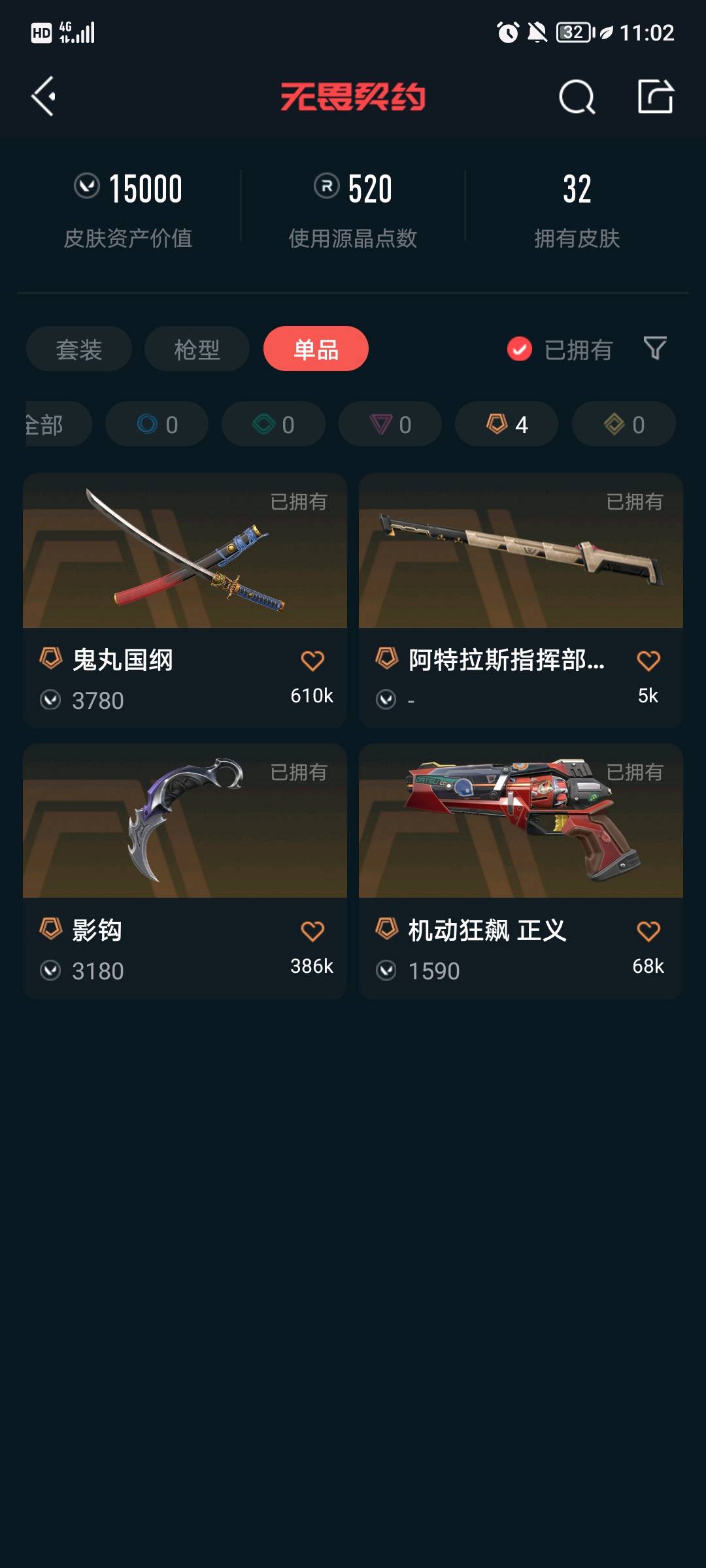Filter by the yellow diamond tier chip

(x=624, y=425)
